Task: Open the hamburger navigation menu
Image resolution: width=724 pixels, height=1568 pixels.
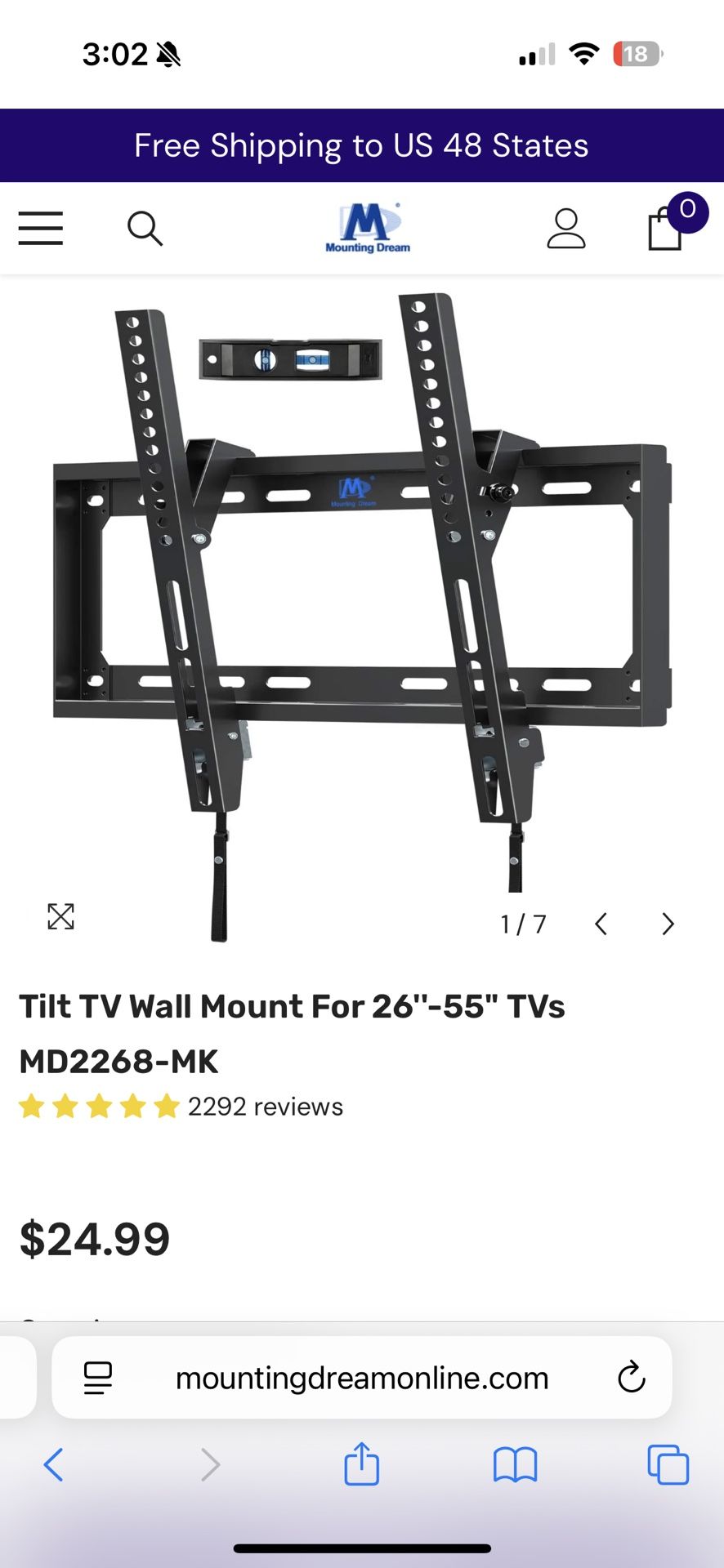Action: point(40,229)
